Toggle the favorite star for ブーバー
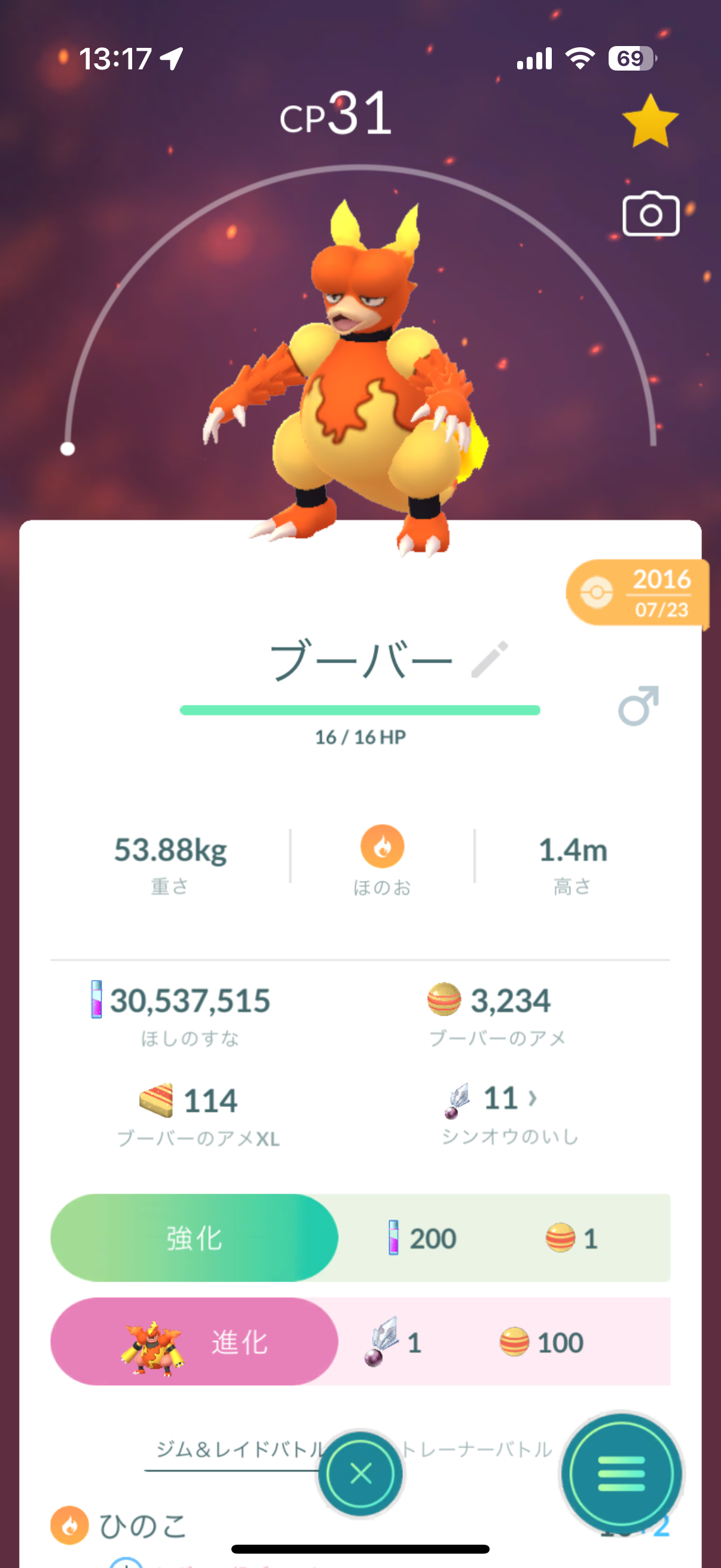This screenshot has width=721, height=1568. [650, 122]
